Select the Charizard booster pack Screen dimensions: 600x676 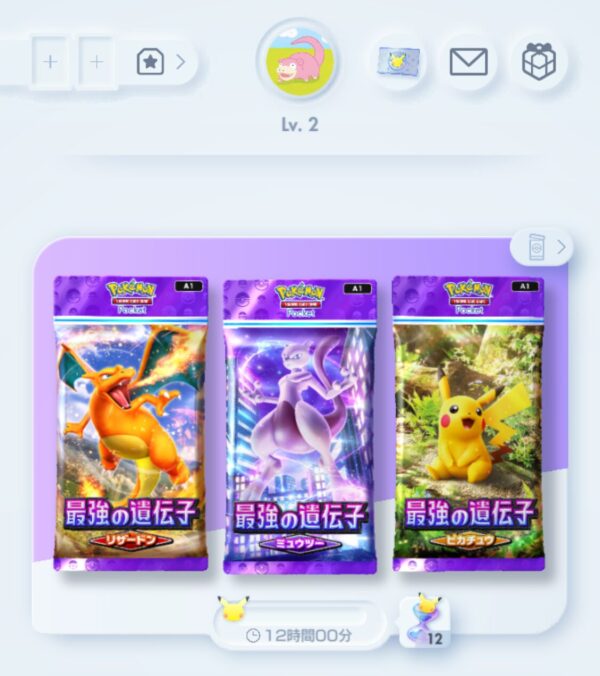(x=131, y=423)
